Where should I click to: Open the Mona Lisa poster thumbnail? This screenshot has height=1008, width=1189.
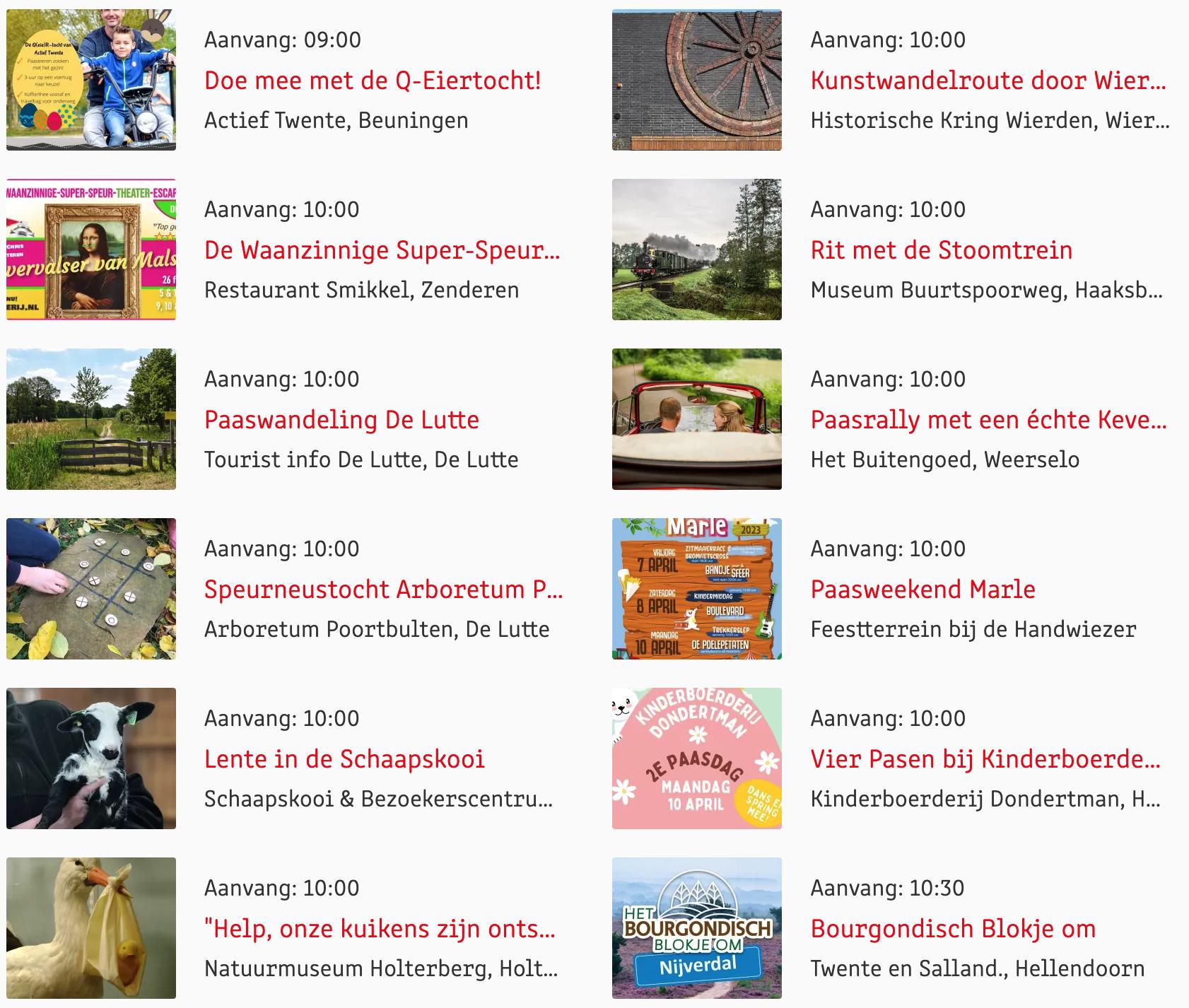(x=91, y=250)
